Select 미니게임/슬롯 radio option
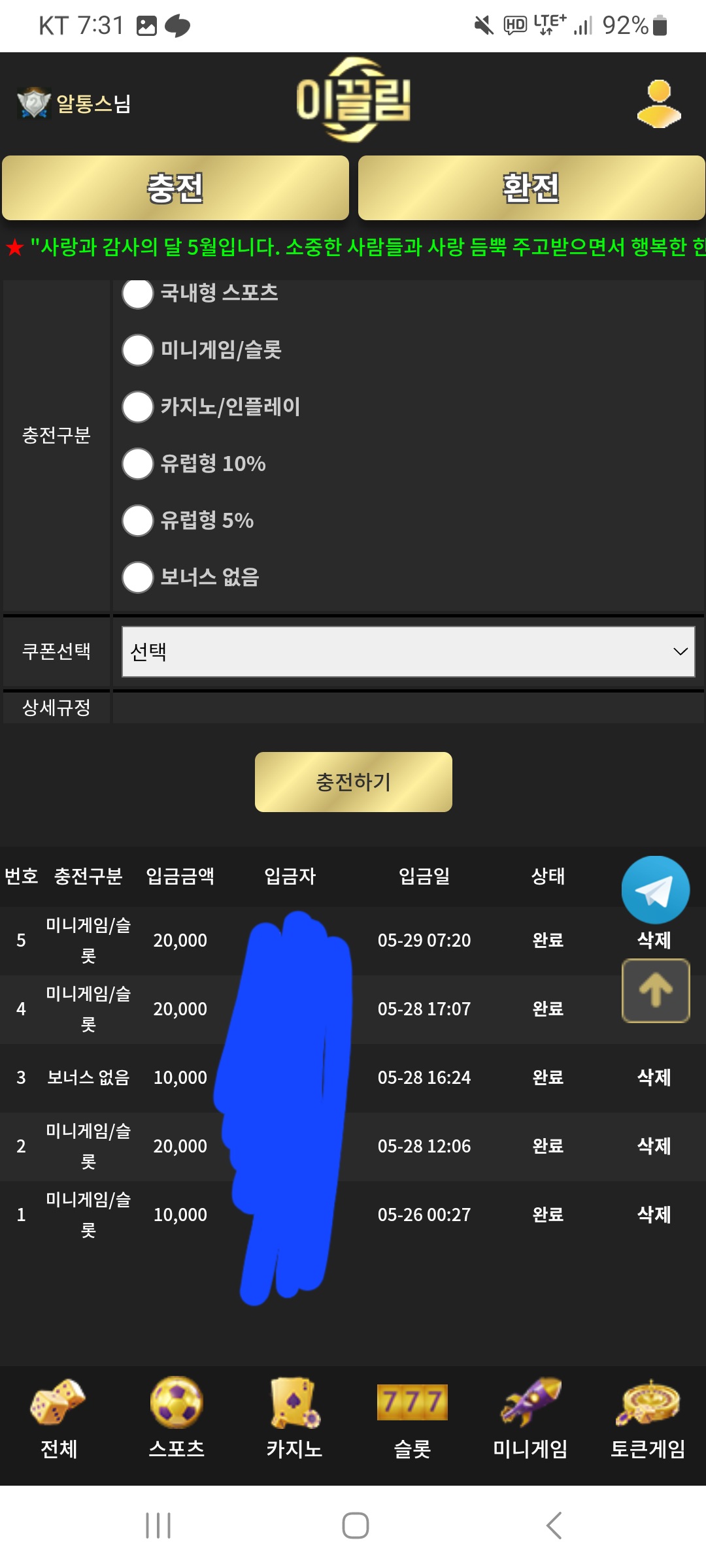 click(138, 350)
